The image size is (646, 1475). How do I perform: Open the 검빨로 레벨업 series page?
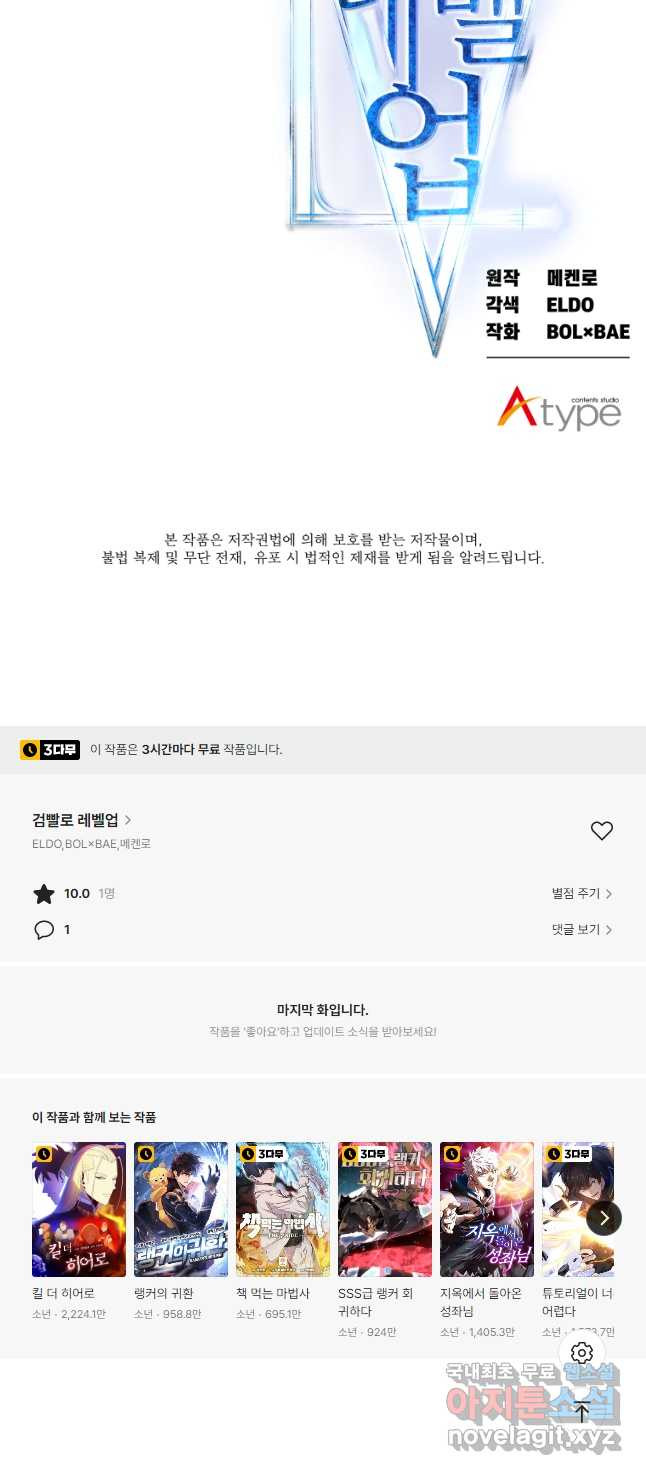click(81, 820)
